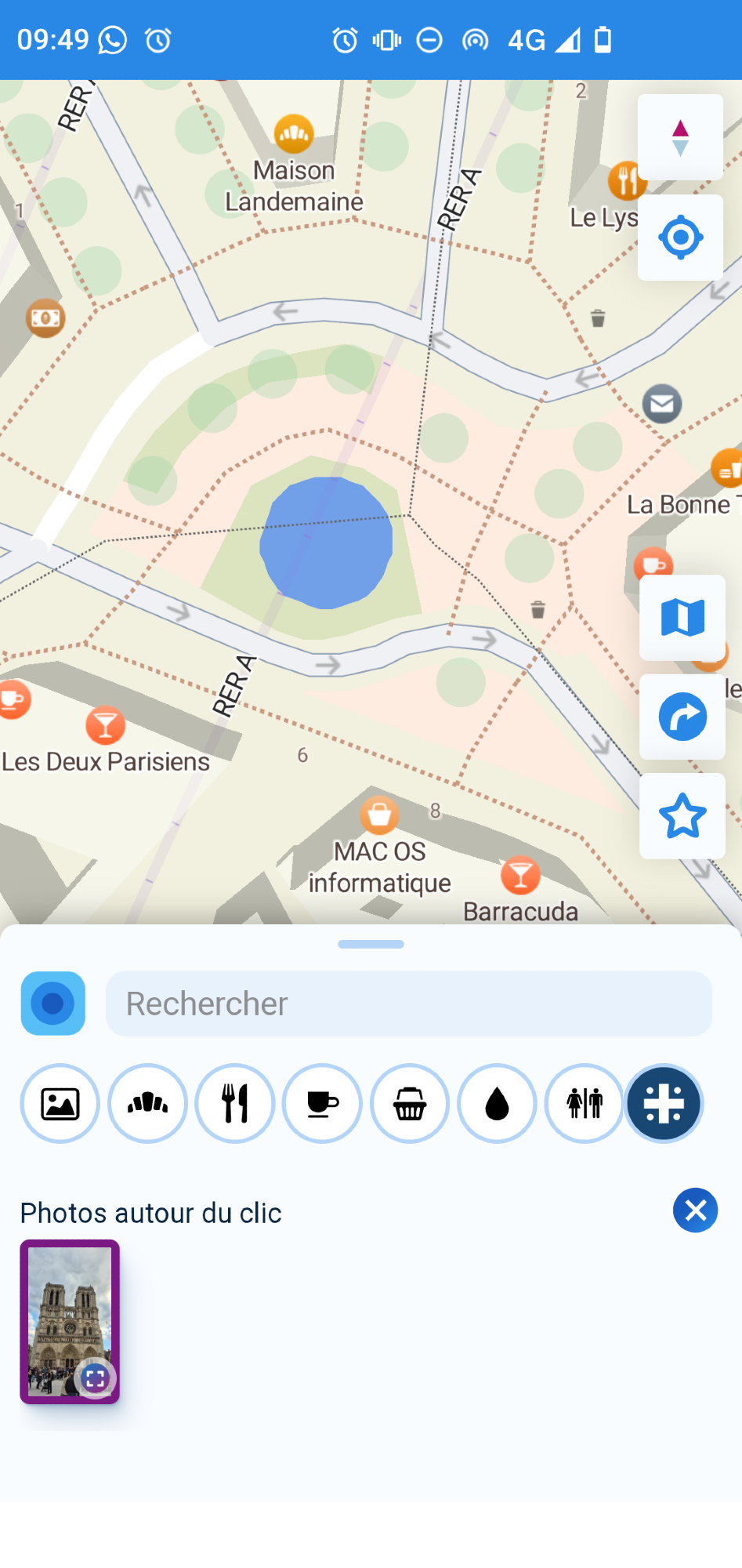Open directions with the blue arrow button
742x1568 pixels.
point(682,717)
